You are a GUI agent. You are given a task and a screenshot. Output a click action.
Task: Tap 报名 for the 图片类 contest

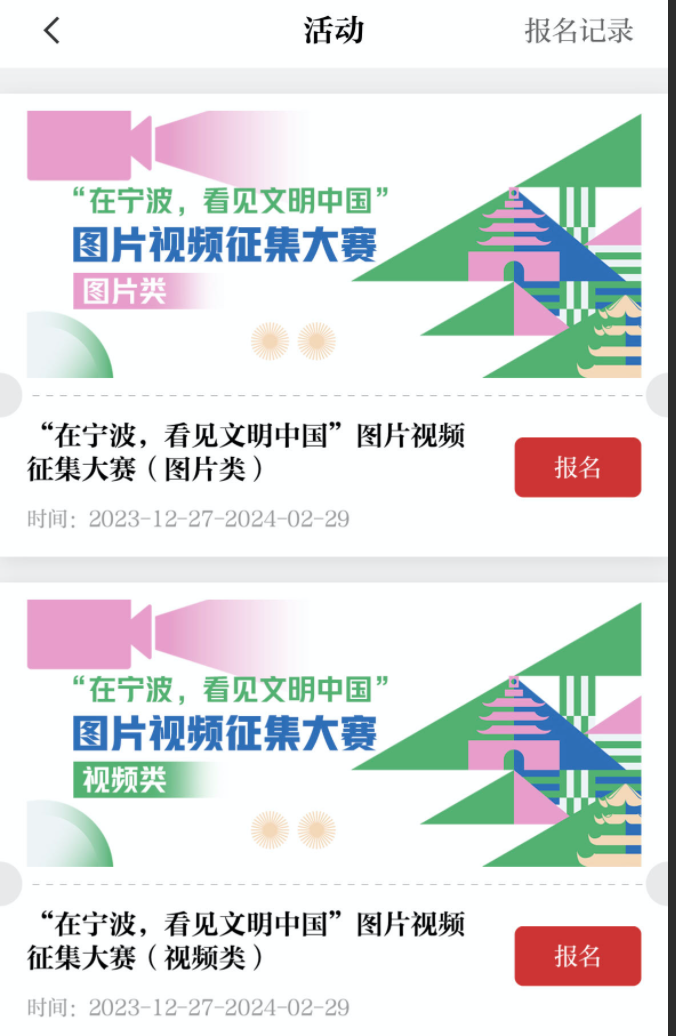(577, 467)
